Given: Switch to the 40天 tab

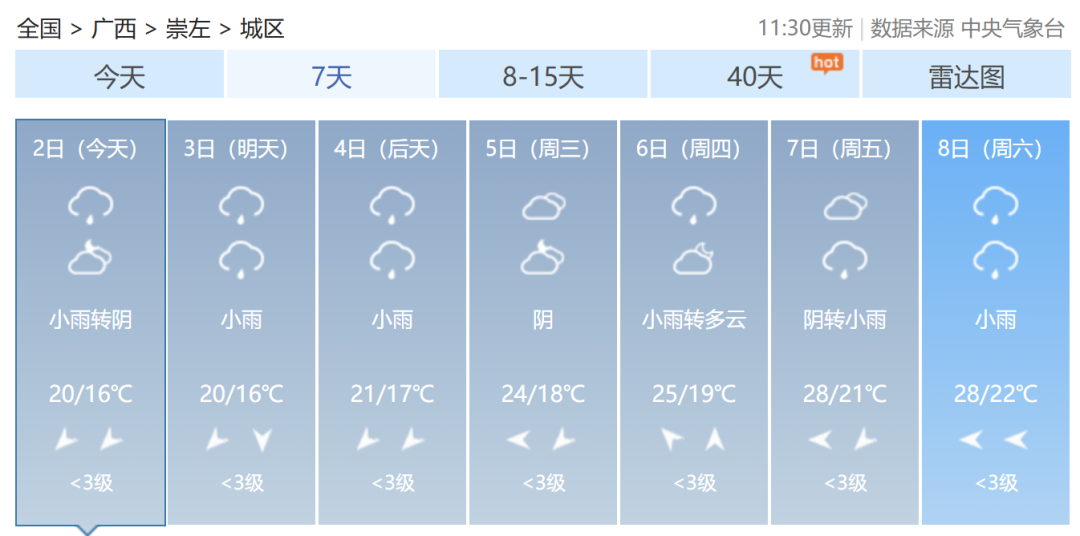Looking at the screenshot, I should tap(755, 76).
